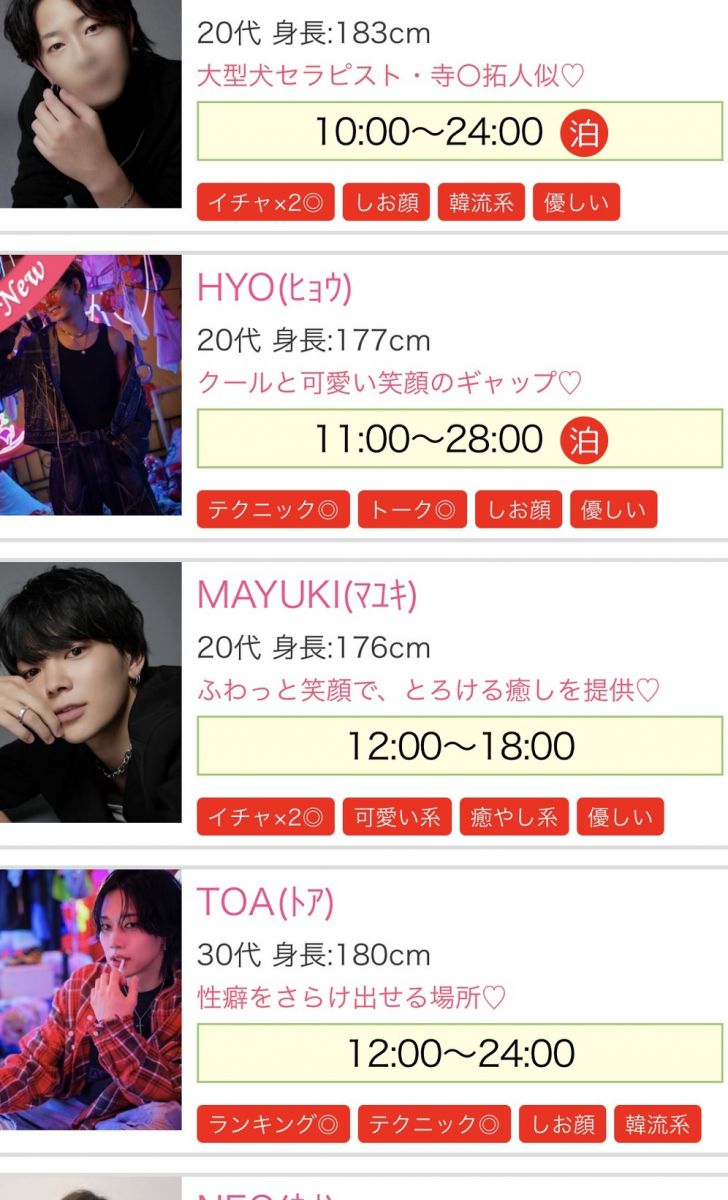The width and height of the screenshot is (728, 1200).
Task: Open MAYUKI's profile photo
Action: [x=90, y=692]
